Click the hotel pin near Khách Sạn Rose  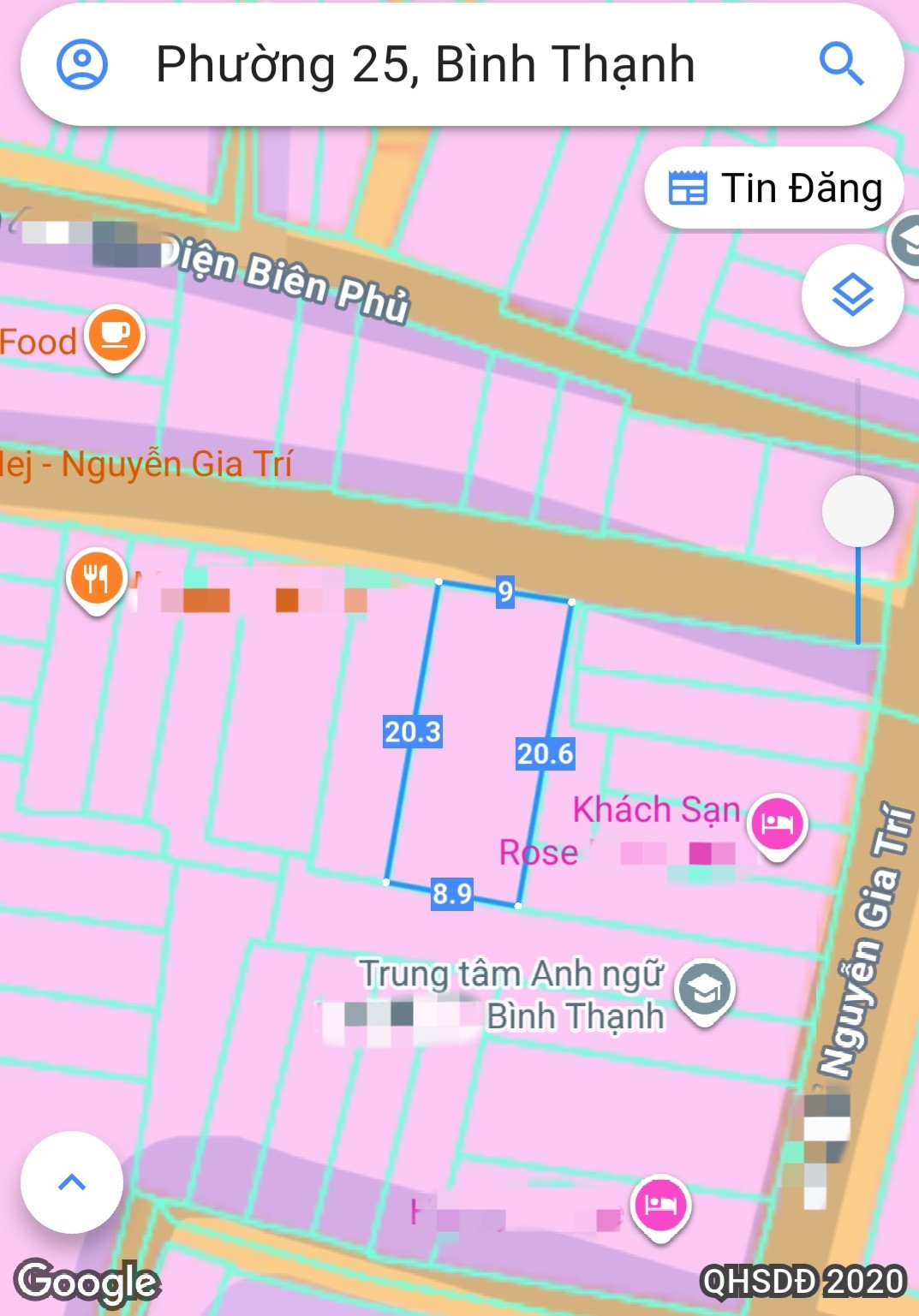775,820
